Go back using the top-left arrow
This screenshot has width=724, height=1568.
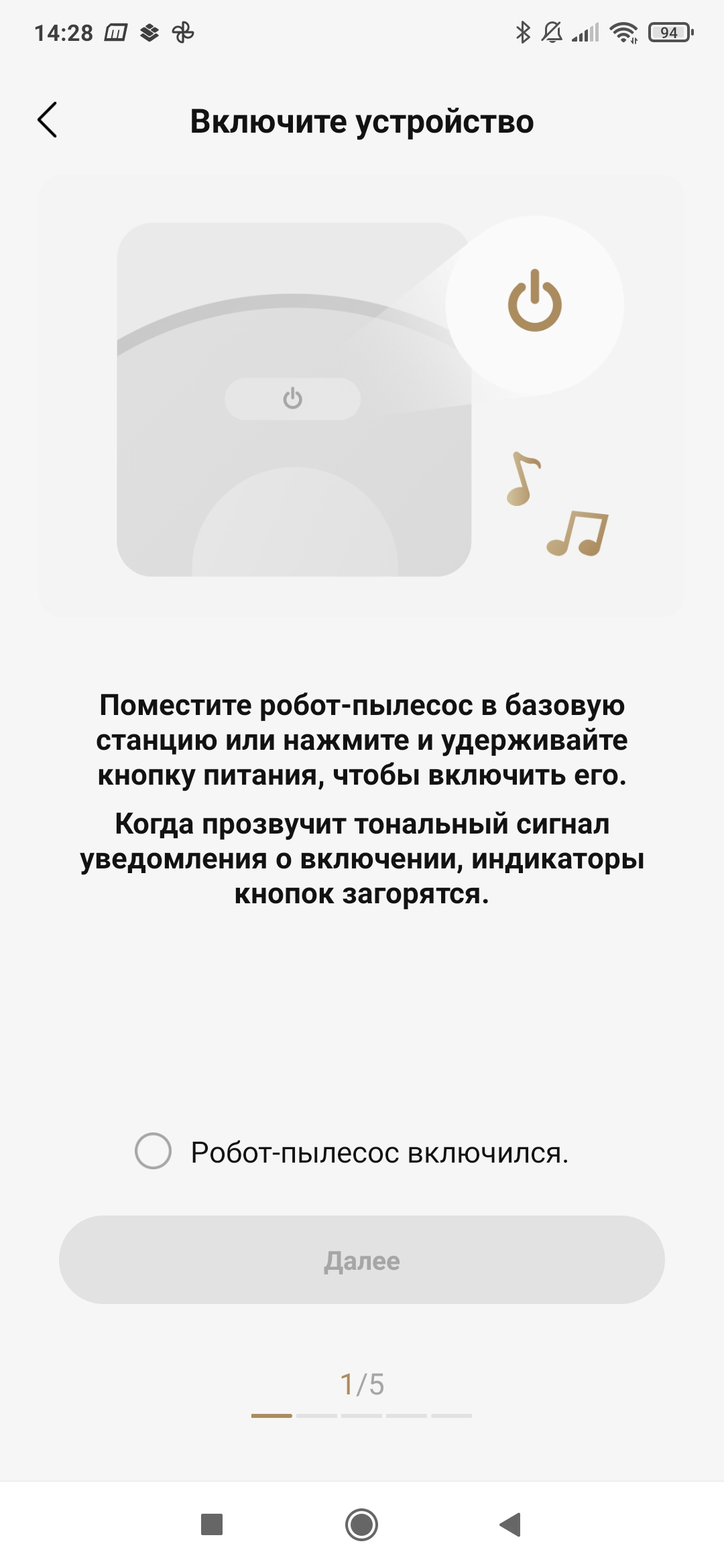(48, 121)
